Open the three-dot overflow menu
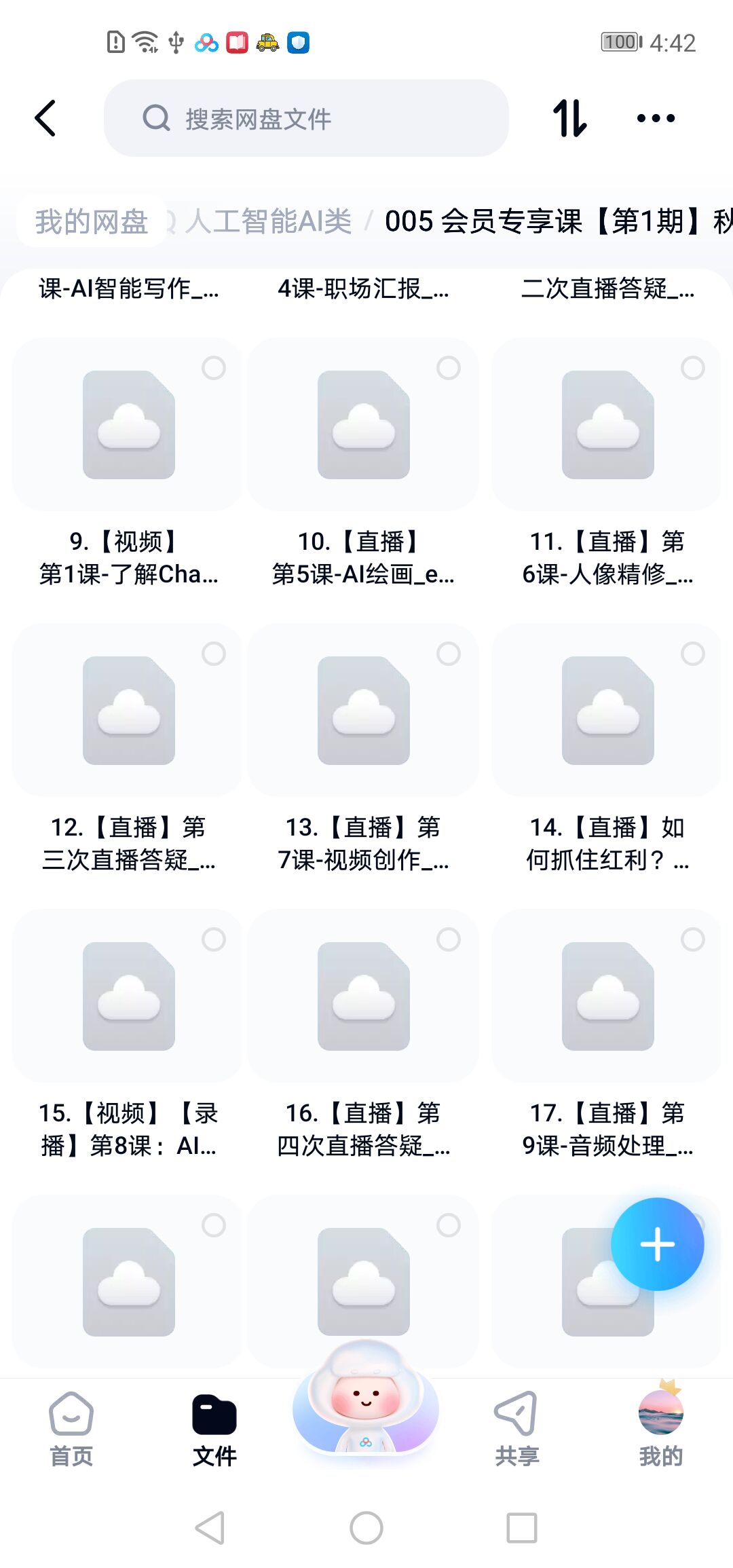Screen dimensions: 733x1568 coord(656,118)
